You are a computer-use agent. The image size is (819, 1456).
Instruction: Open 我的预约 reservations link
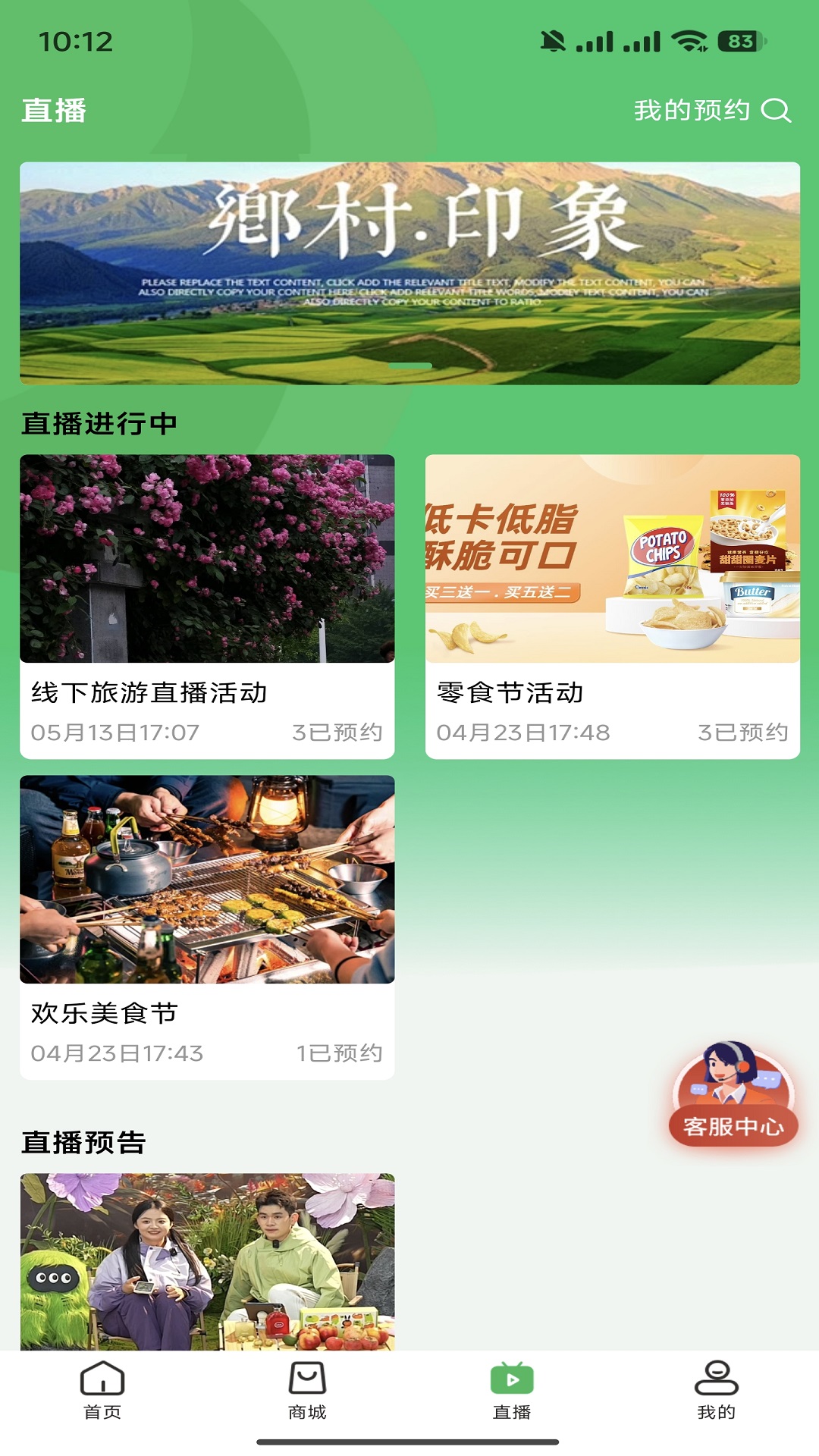tap(692, 111)
